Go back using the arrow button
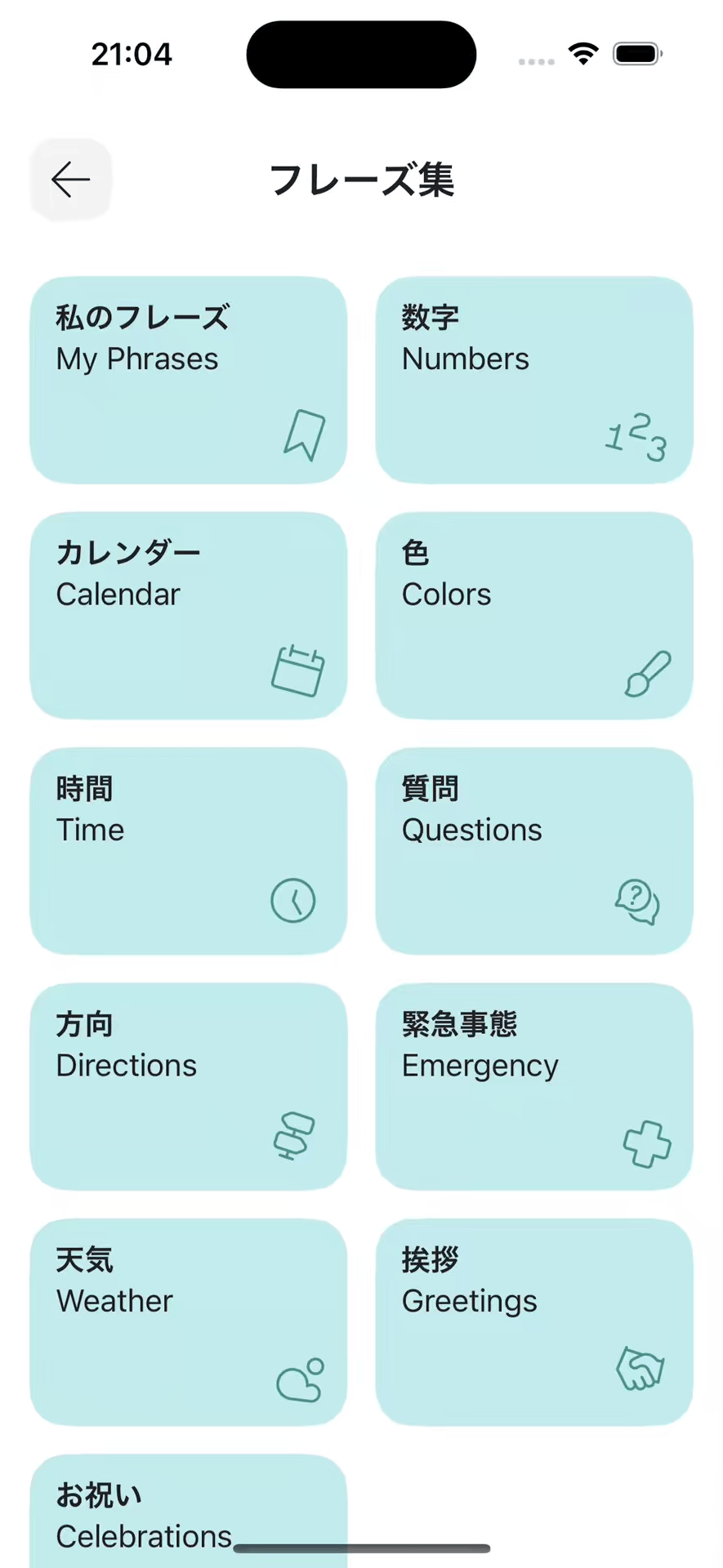Viewport: 723px width, 1568px height. tap(70, 180)
